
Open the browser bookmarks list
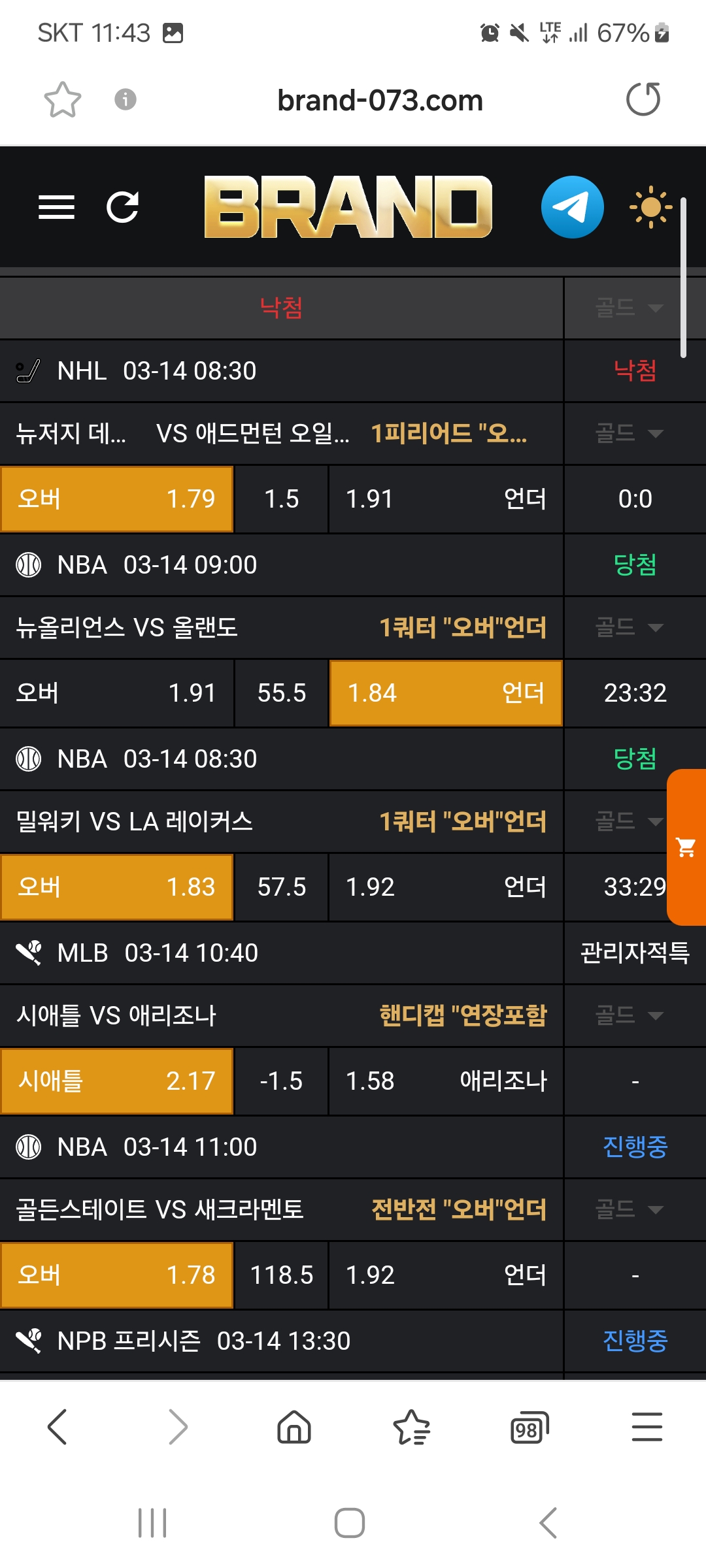(411, 1427)
